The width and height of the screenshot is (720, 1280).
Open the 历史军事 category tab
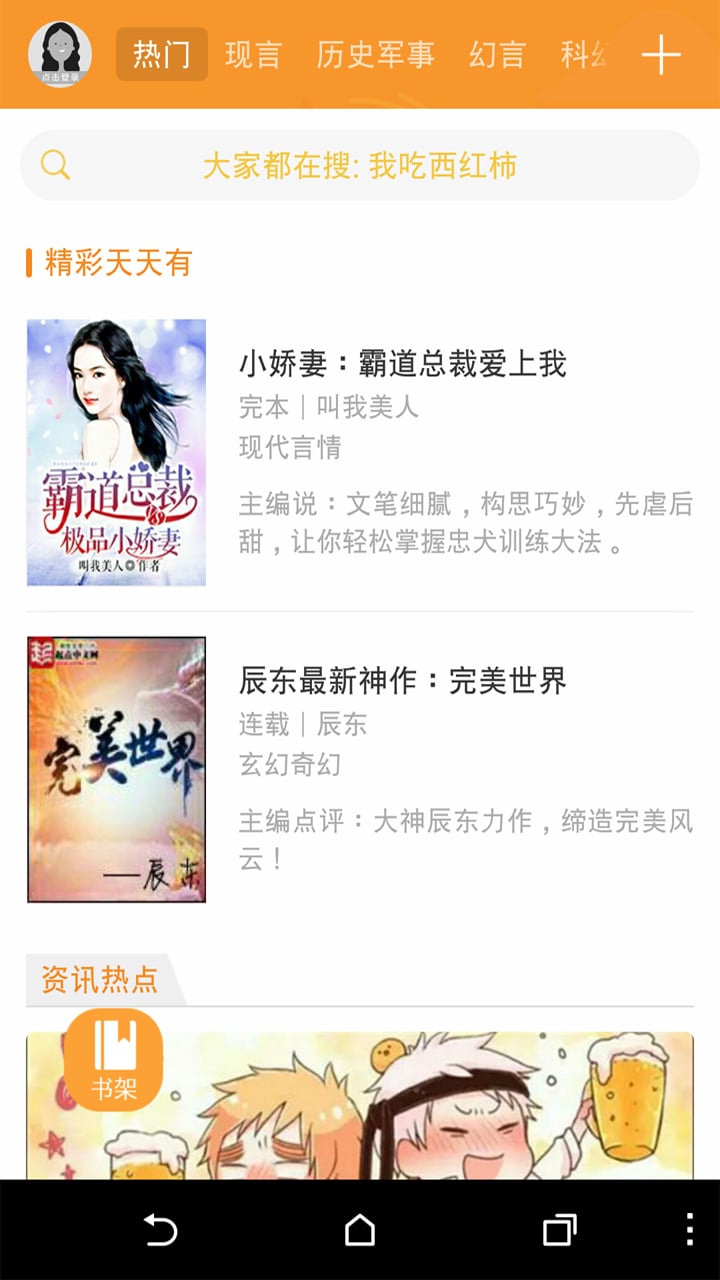[375, 57]
